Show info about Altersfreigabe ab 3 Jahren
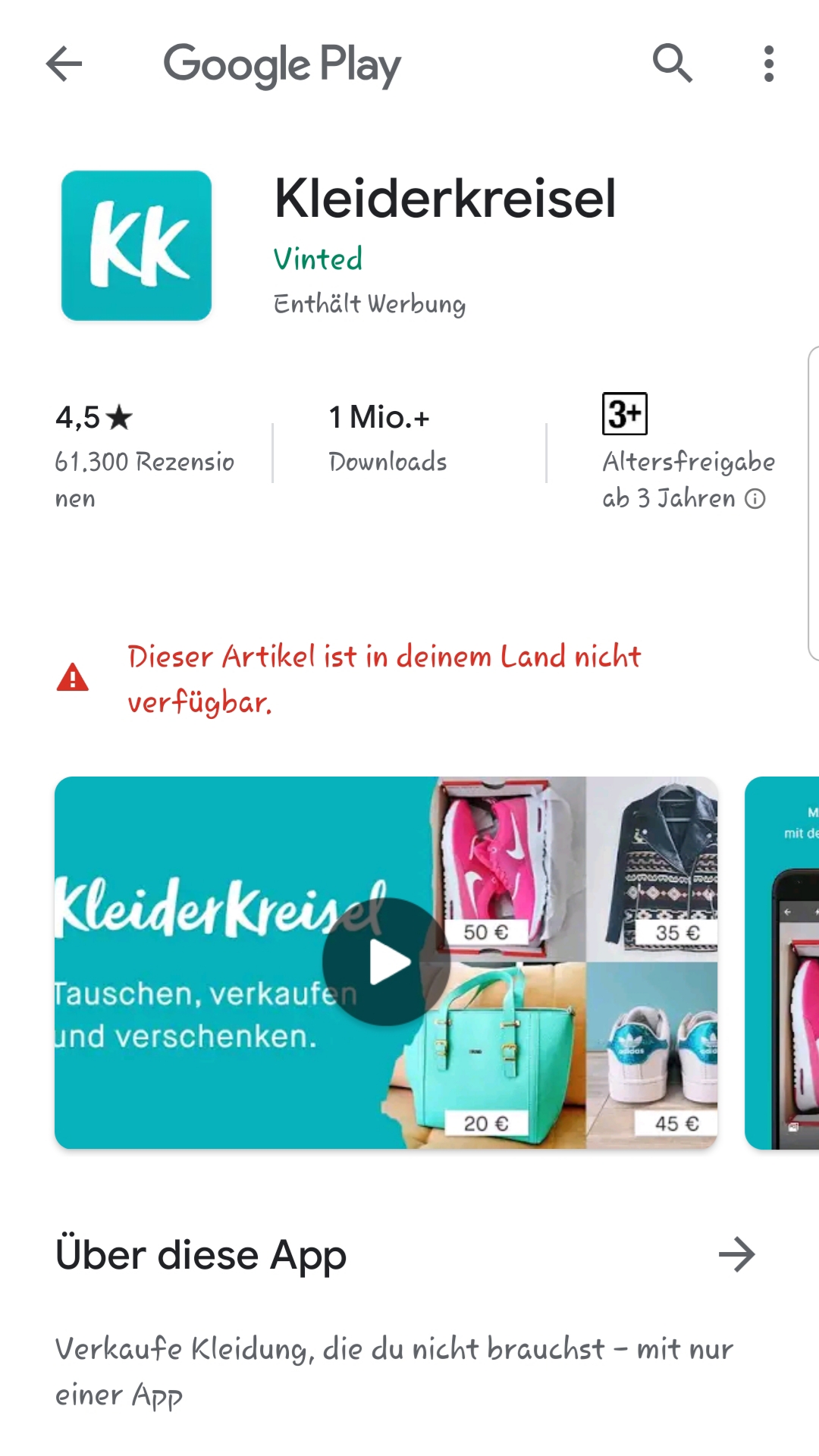Viewport: 819px width, 1456px height. (755, 499)
